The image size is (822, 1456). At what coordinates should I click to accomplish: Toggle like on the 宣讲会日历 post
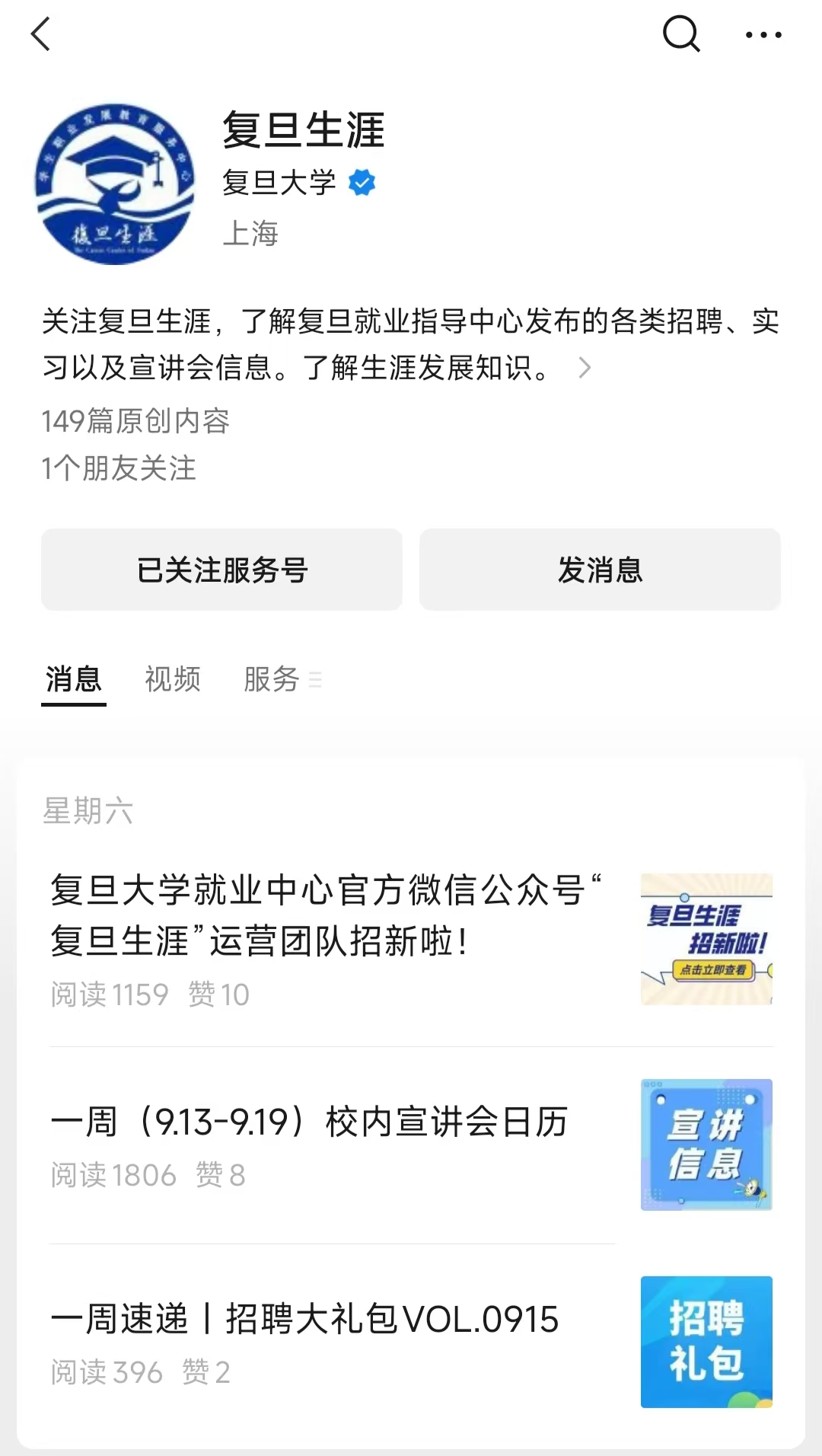coord(218,1176)
